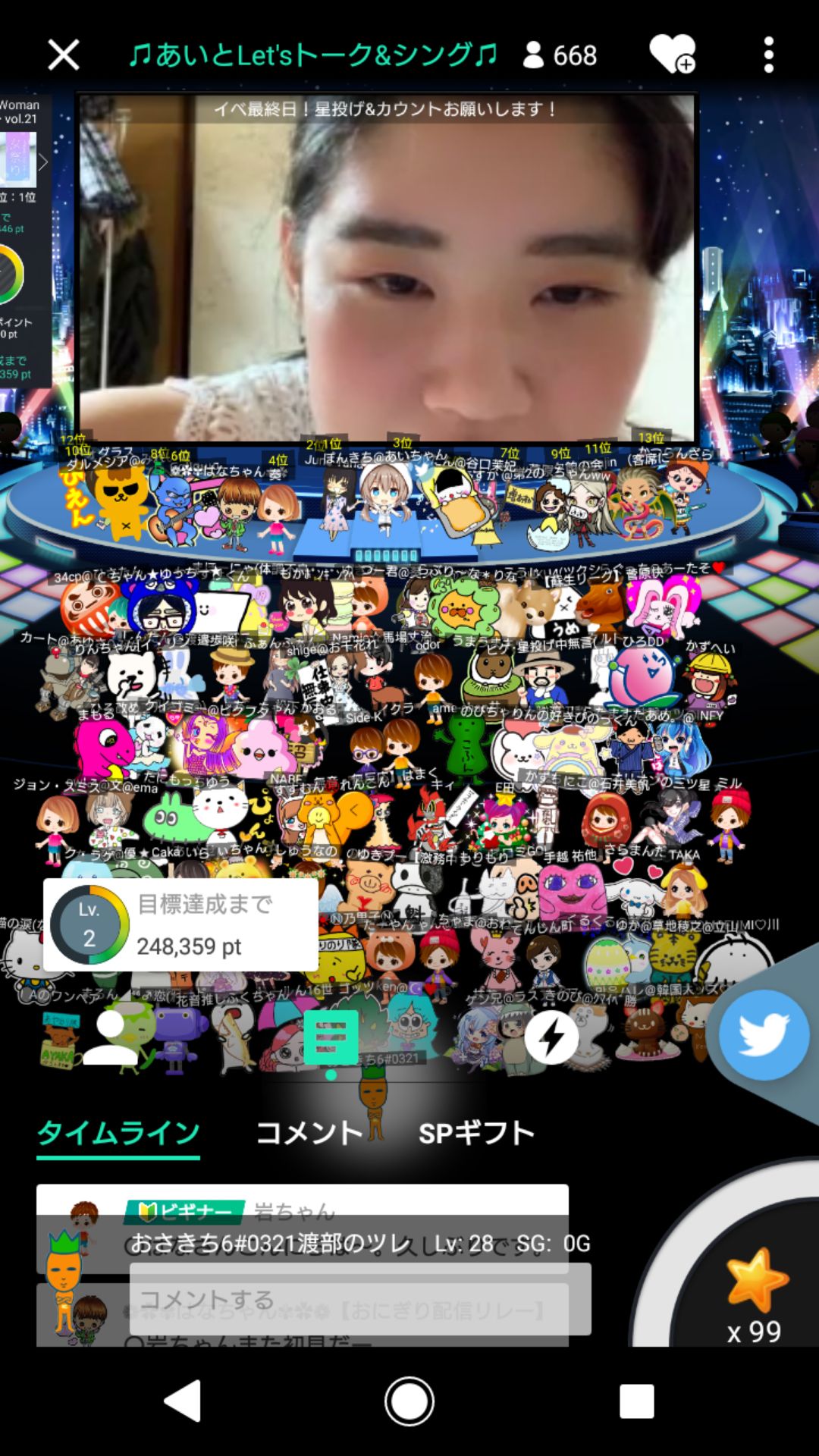Image resolution: width=819 pixels, height=1456 pixels.
Task: Throw a star gift
Action: click(x=755, y=1289)
